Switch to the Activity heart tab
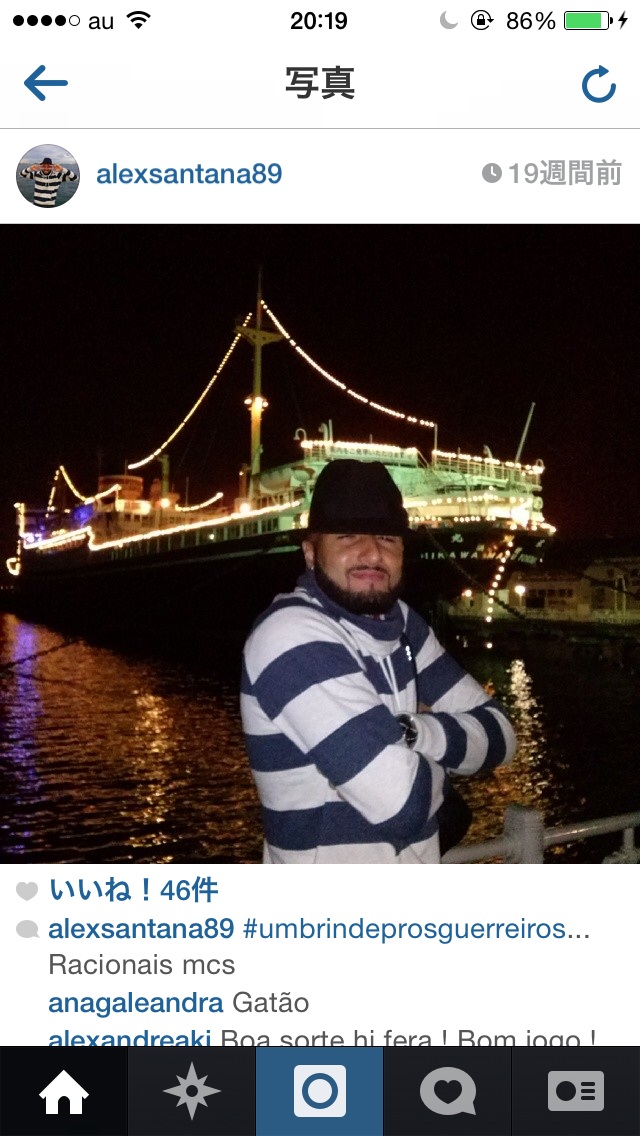Image resolution: width=640 pixels, height=1136 pixels. pyautogui.click(x=447, y=1091)
